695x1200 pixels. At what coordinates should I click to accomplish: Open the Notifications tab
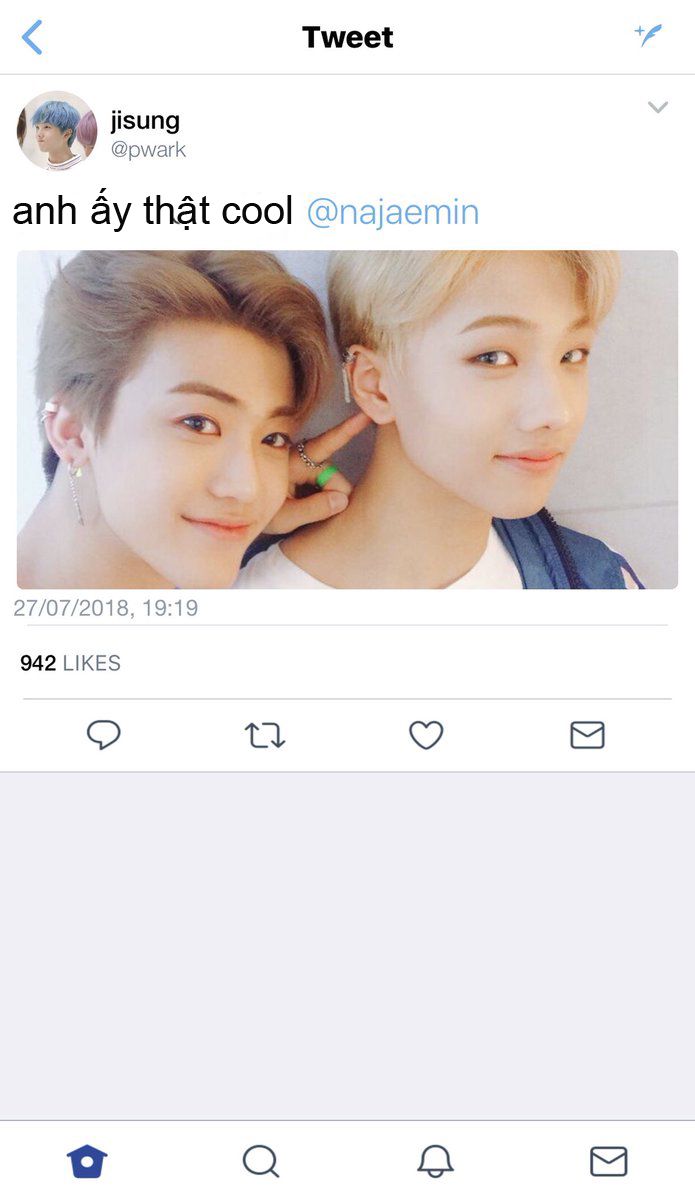[x=435, y=1161]
